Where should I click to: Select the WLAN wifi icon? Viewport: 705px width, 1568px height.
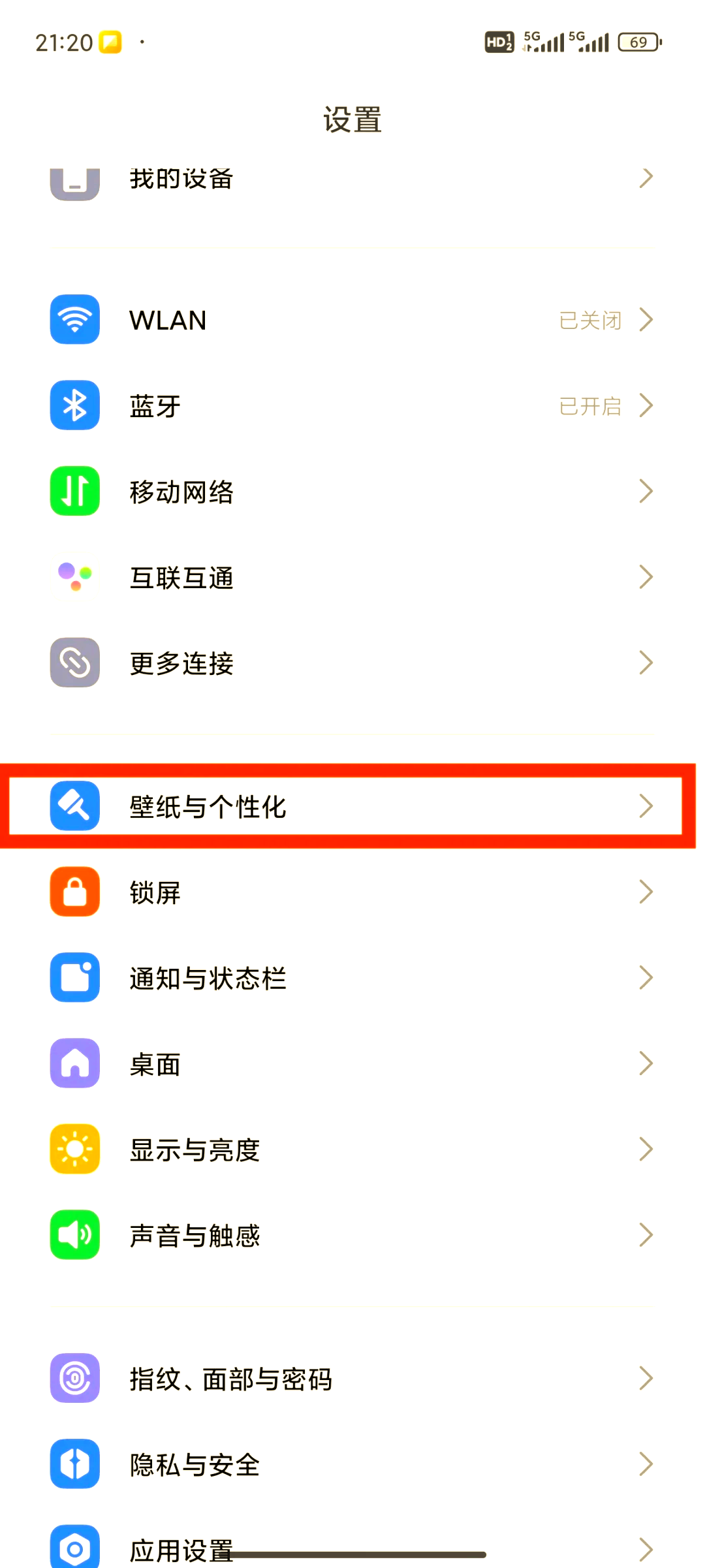click(x=74, y=320)
